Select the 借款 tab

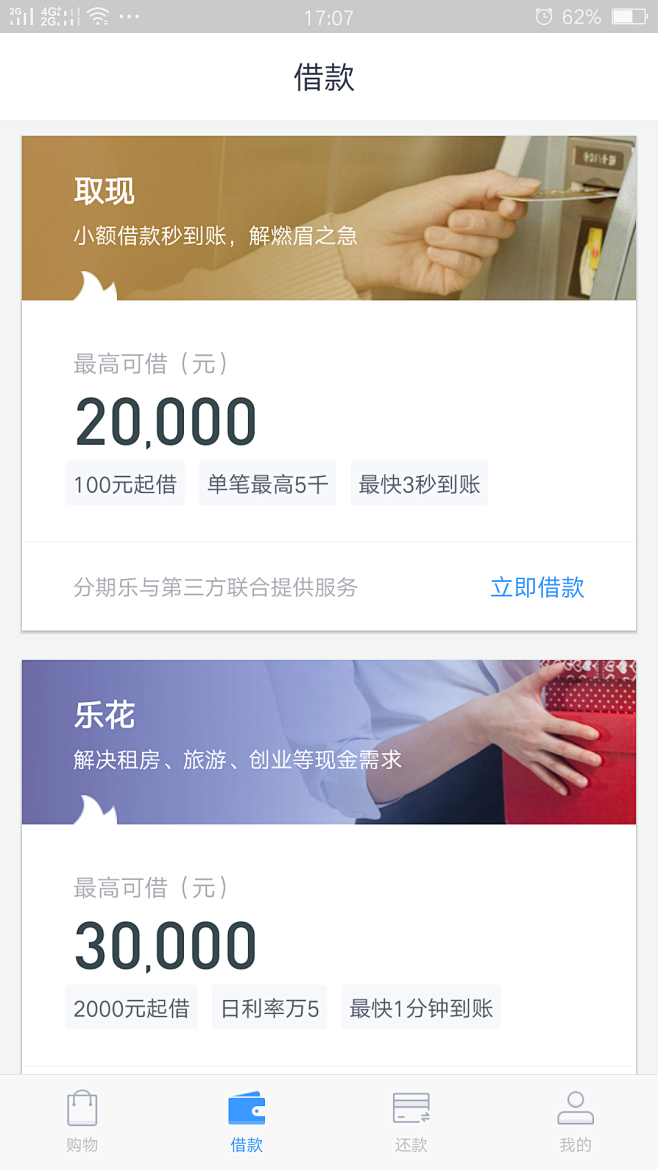click(246, 1122)
